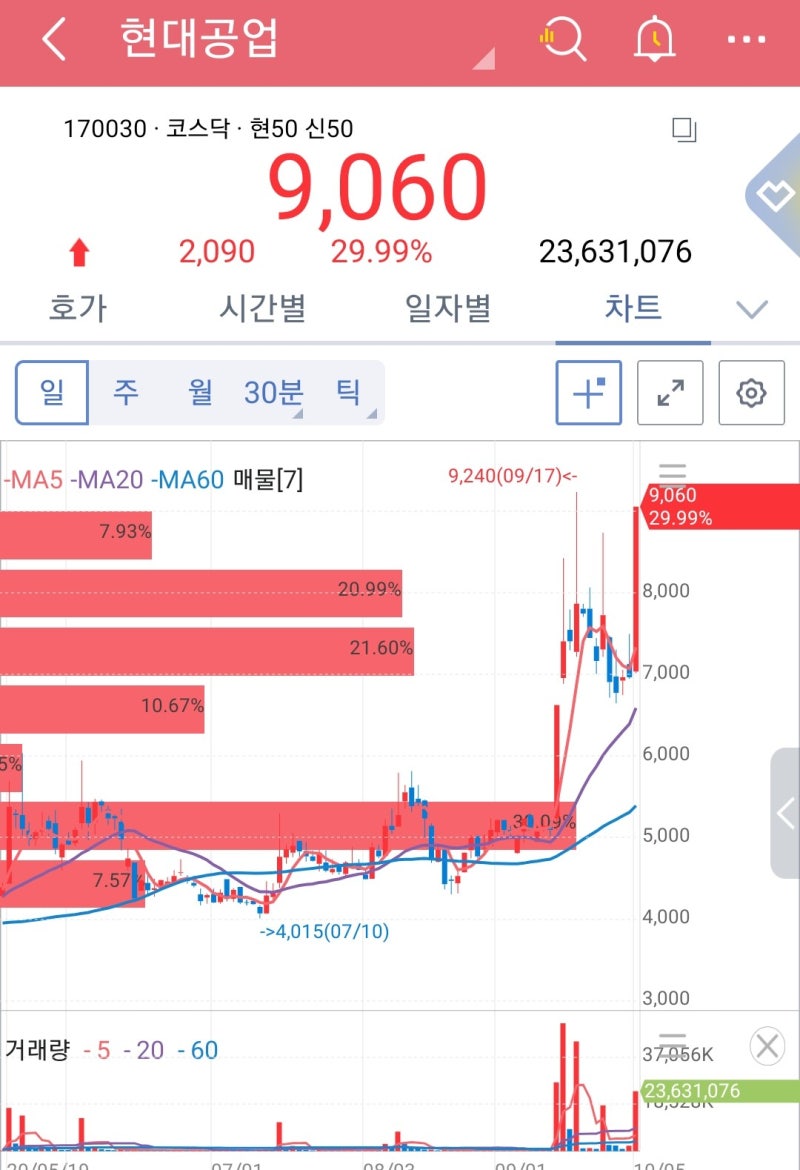The image size is (800, 1170).
Task: Toggle the MA5 moving average indicator
Action: [x=33, y=480]
